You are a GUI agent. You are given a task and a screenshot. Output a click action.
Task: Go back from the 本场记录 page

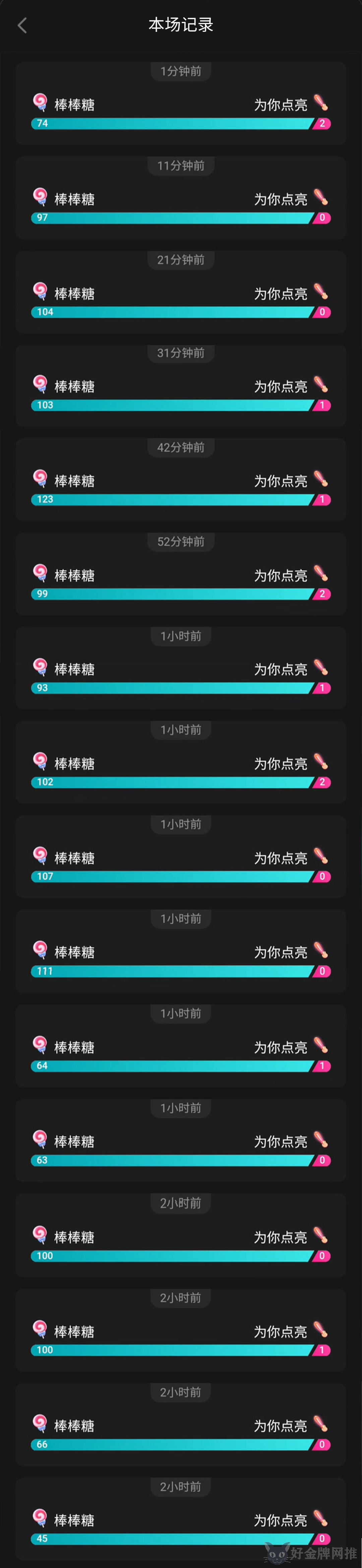[x=22, y=25]
